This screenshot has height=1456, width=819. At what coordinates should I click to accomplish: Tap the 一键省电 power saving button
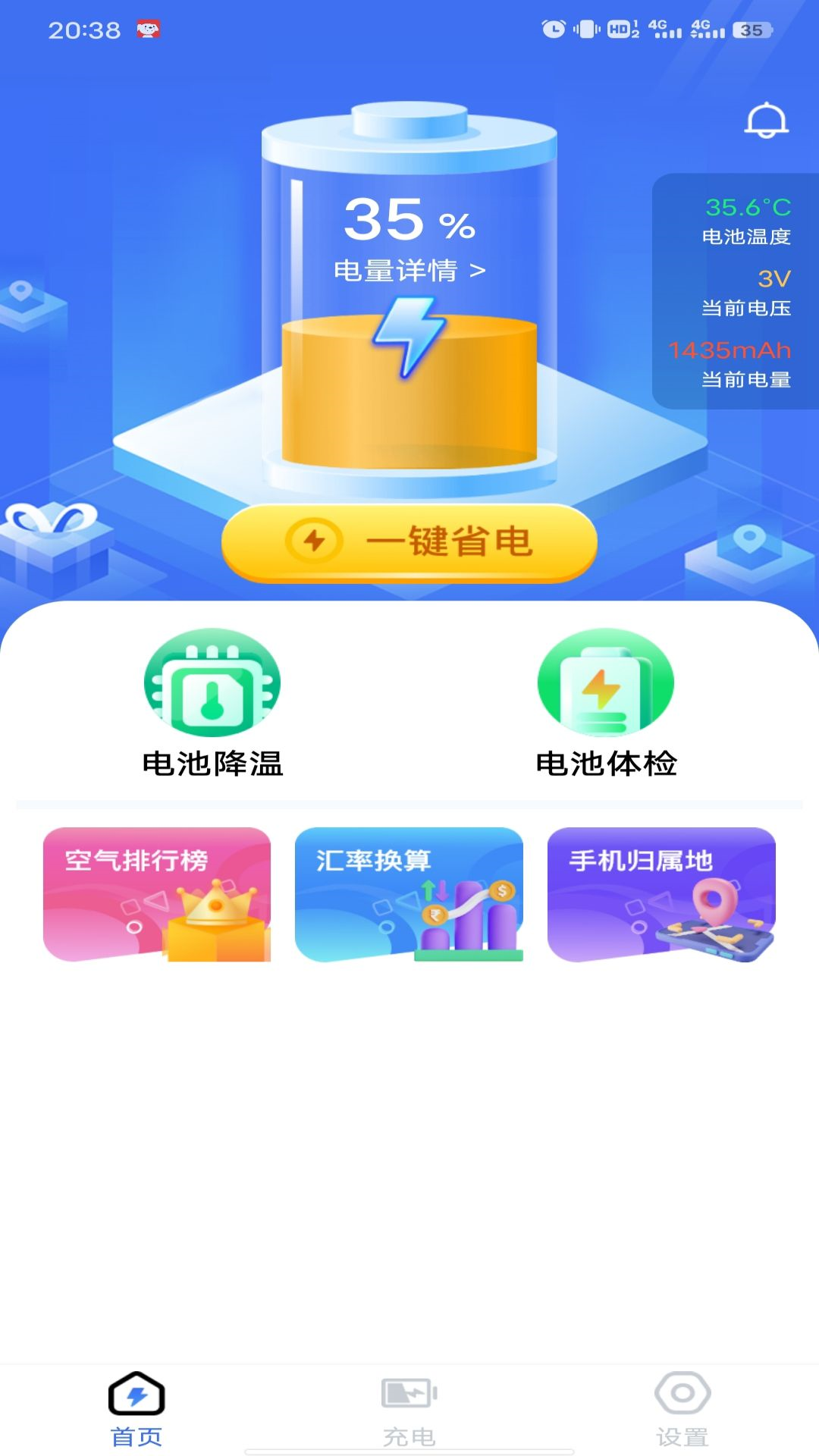409,542
